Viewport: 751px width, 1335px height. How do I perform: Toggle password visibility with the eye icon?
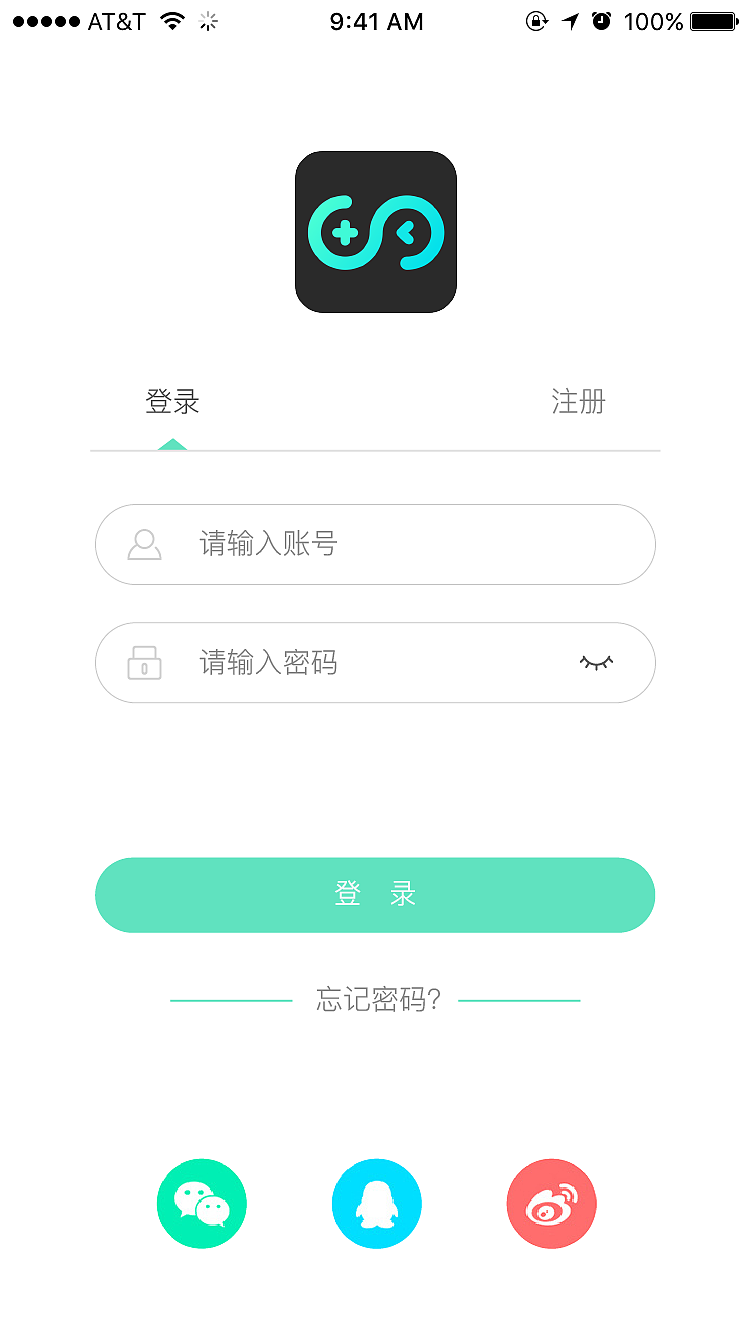[x=597, y=662]
